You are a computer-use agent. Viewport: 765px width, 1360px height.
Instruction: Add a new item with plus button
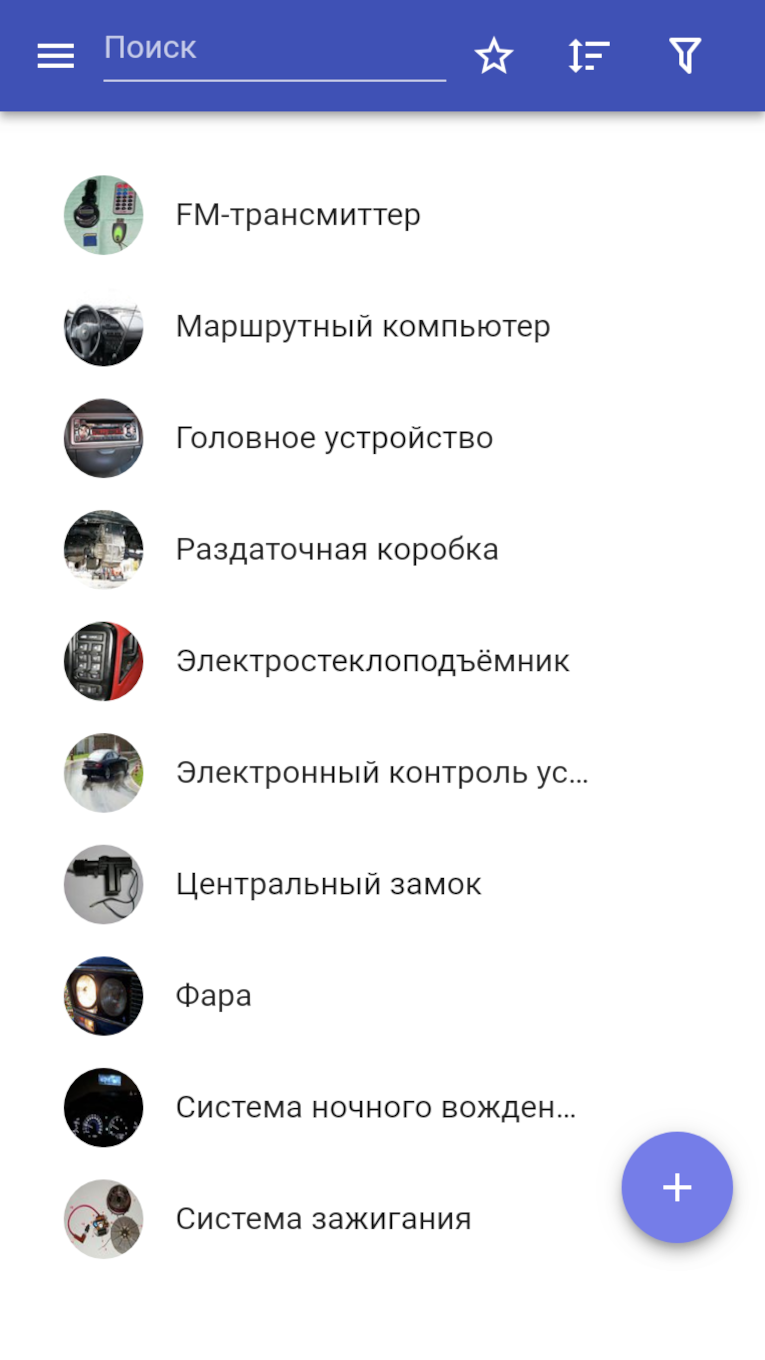coord(677,1187)
